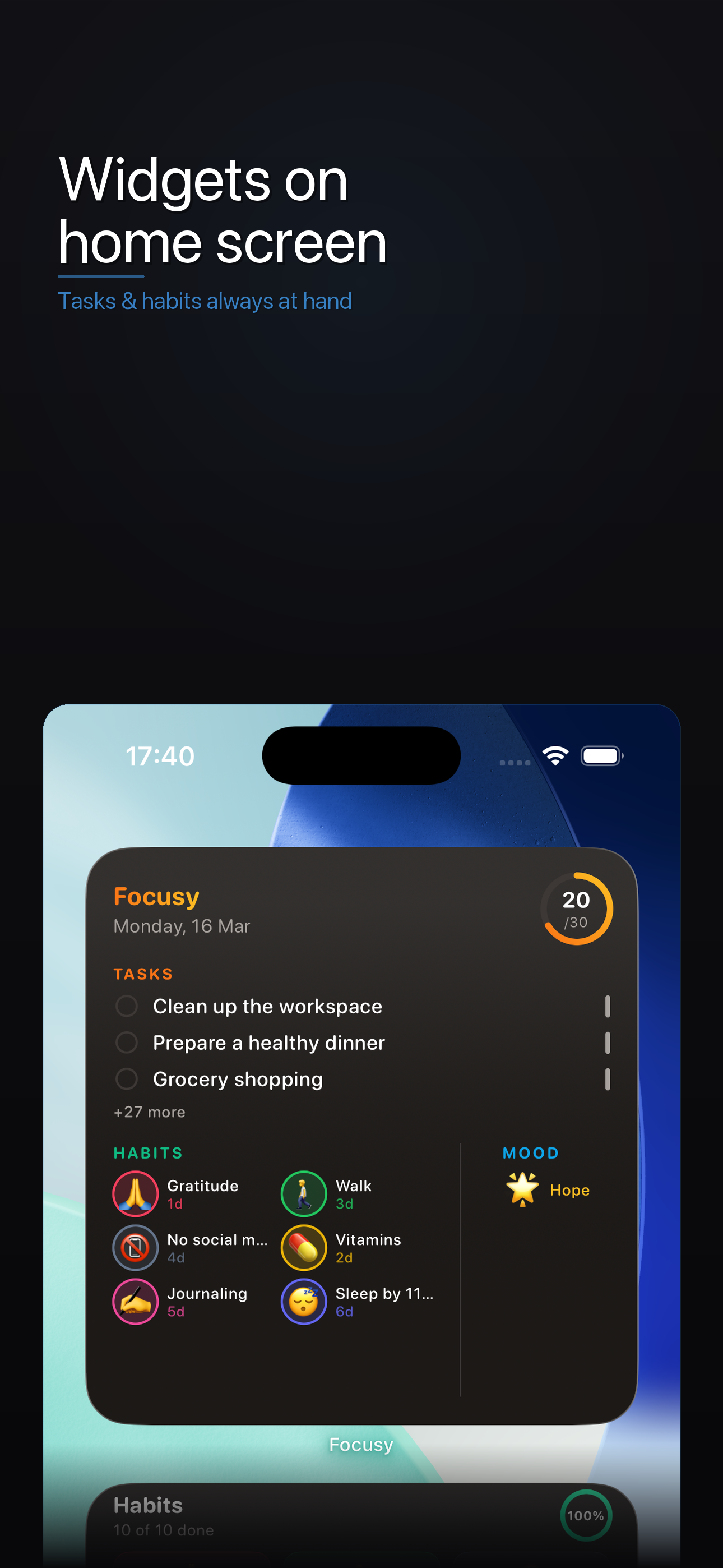Open the handle beside 'Clean up the workspace'
Viewport: 723px width, 1568px height.
(608, 1006)
